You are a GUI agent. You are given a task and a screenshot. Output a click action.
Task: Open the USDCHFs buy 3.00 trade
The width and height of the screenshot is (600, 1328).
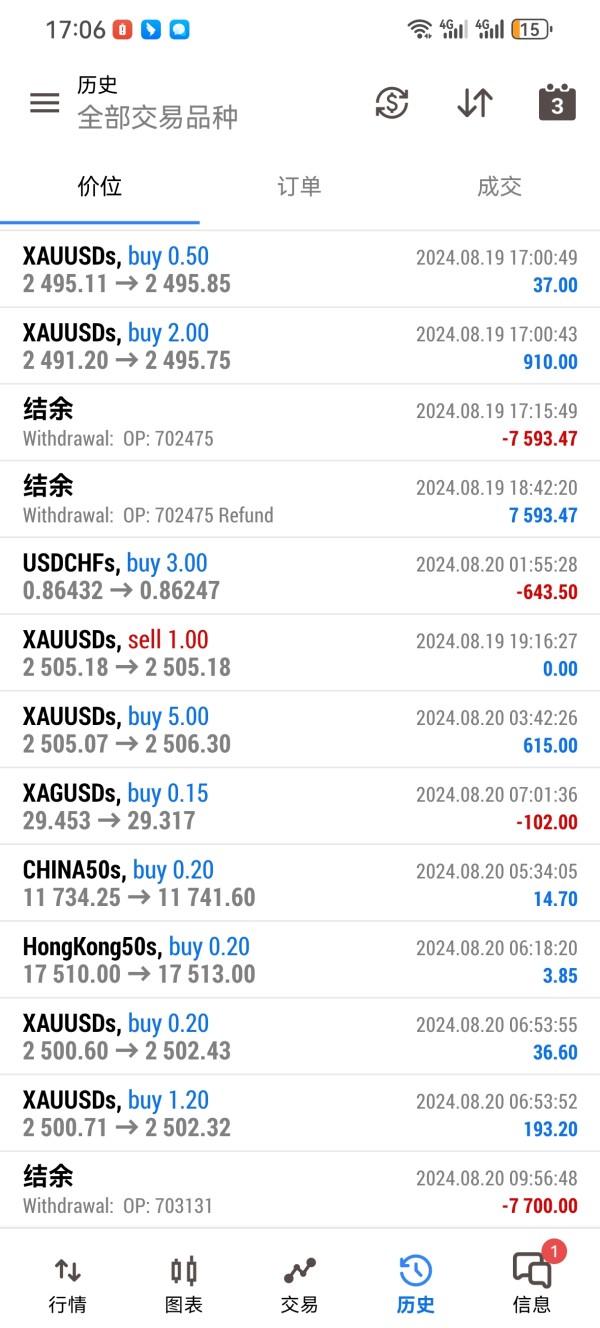pos(300,576)
